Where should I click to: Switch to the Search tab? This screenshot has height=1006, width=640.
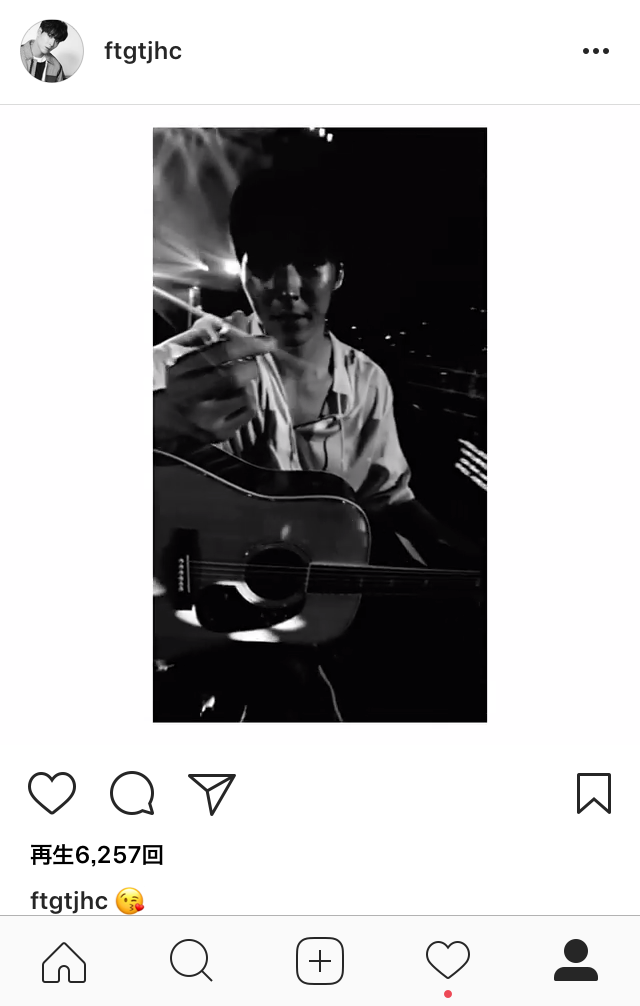(191, 961)
